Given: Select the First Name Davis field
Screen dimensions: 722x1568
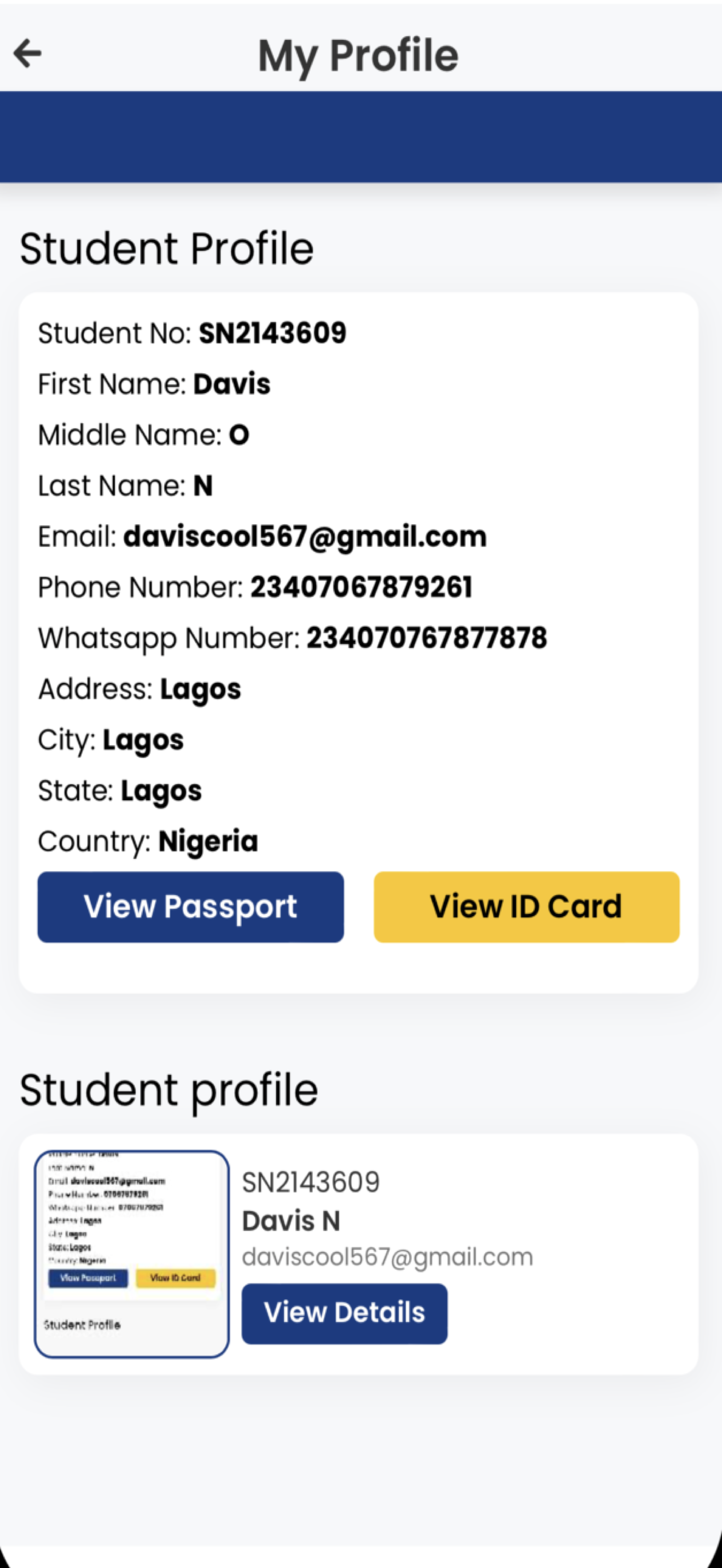Looking at the screenshot, I should click(154, 383).
